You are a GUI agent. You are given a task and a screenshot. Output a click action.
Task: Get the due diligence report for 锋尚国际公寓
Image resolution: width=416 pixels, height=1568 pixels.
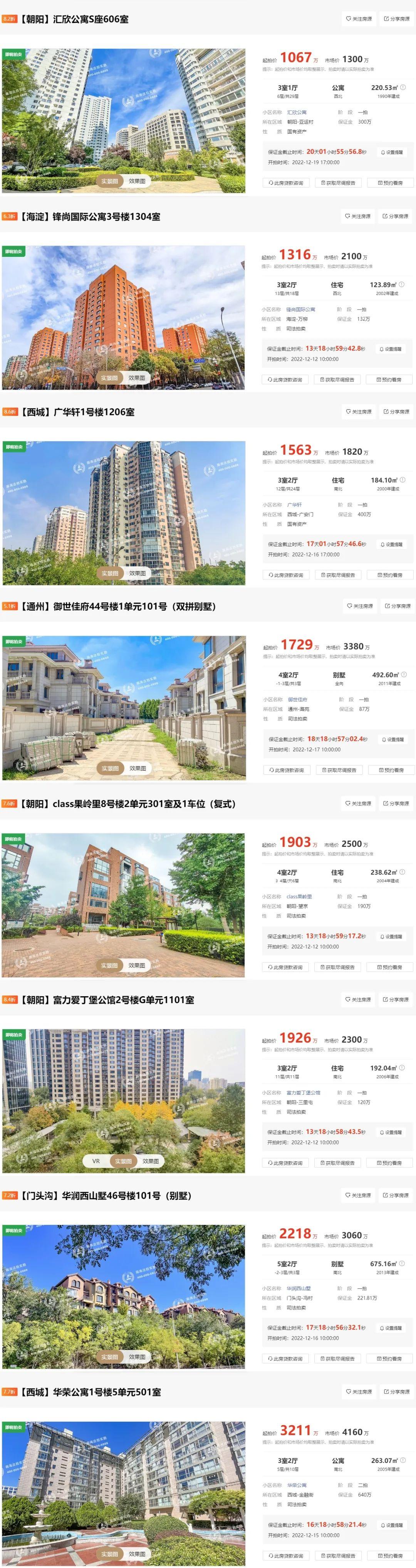(x=337, y=380)
